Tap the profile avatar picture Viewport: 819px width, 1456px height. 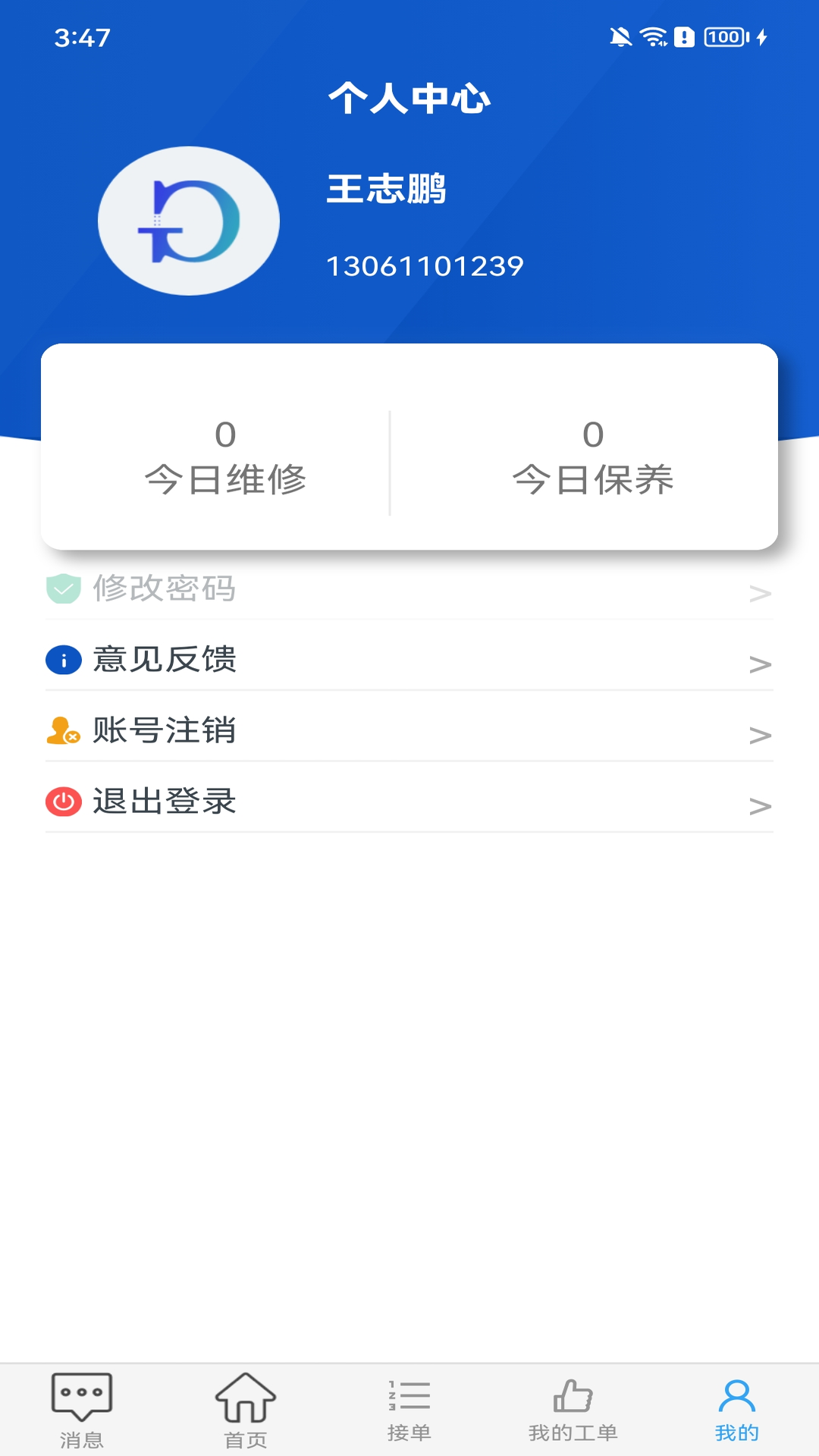pos(189,221)
